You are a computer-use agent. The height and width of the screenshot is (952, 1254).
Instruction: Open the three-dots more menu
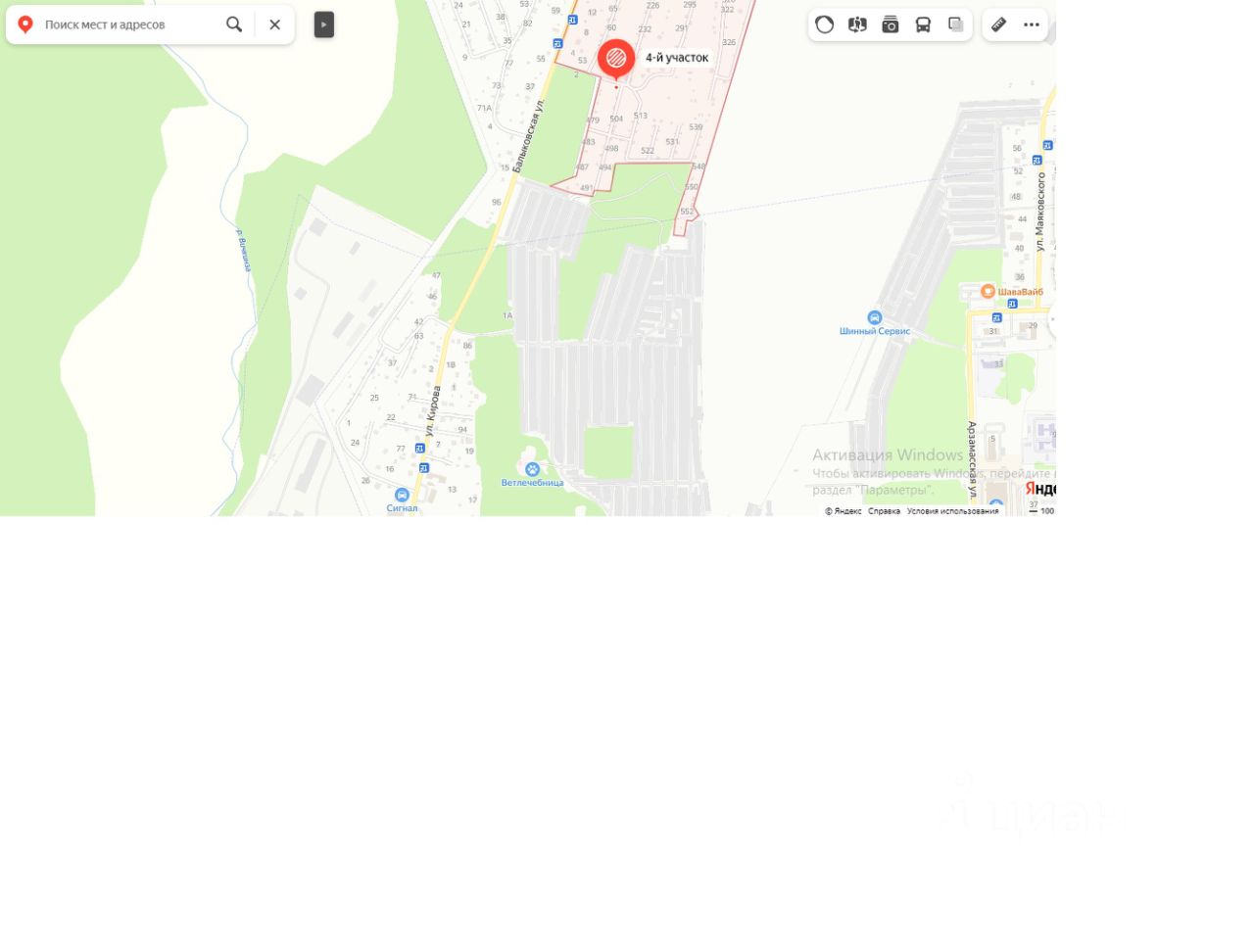pyautogui.click(x=1032, y=24)
